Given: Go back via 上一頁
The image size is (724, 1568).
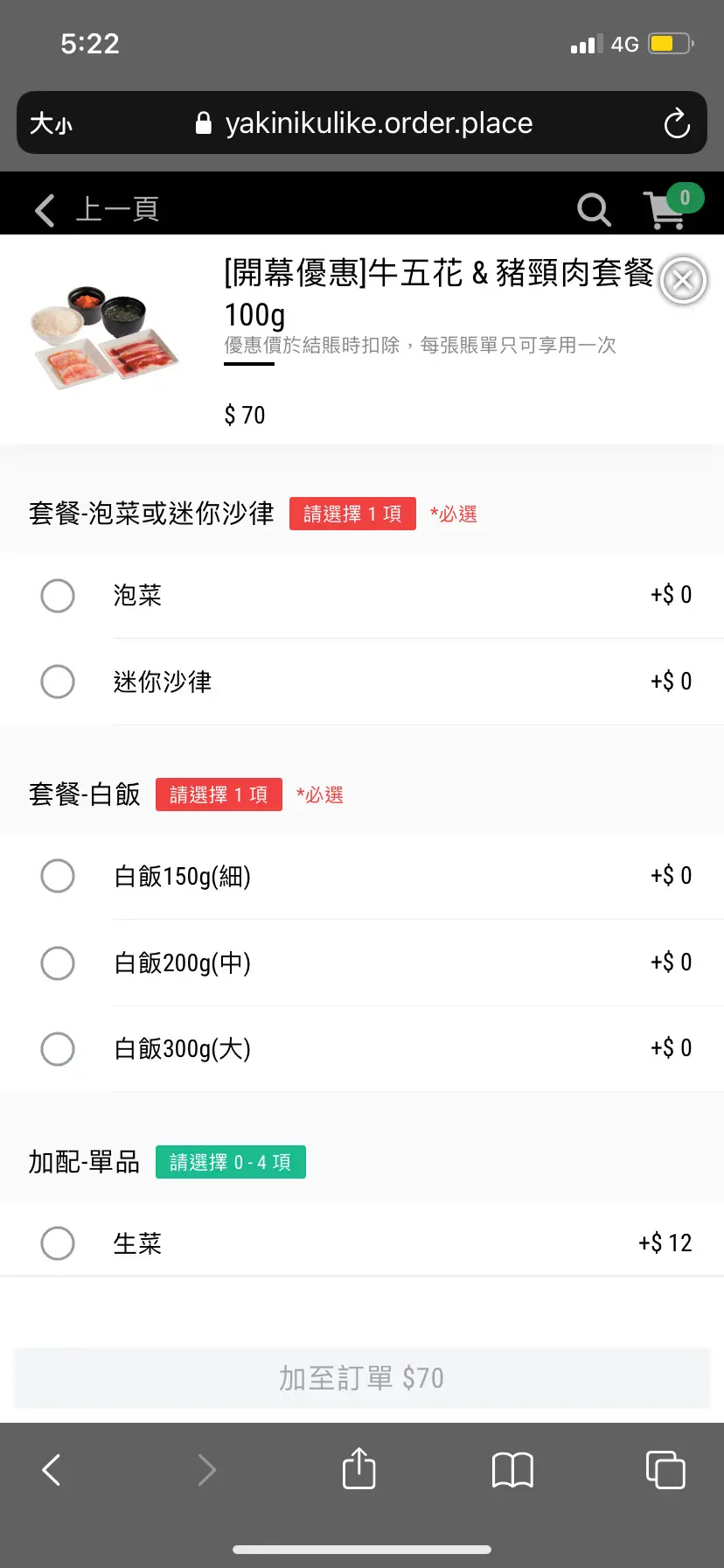Looking at the screenshot, I should (96, 209).
